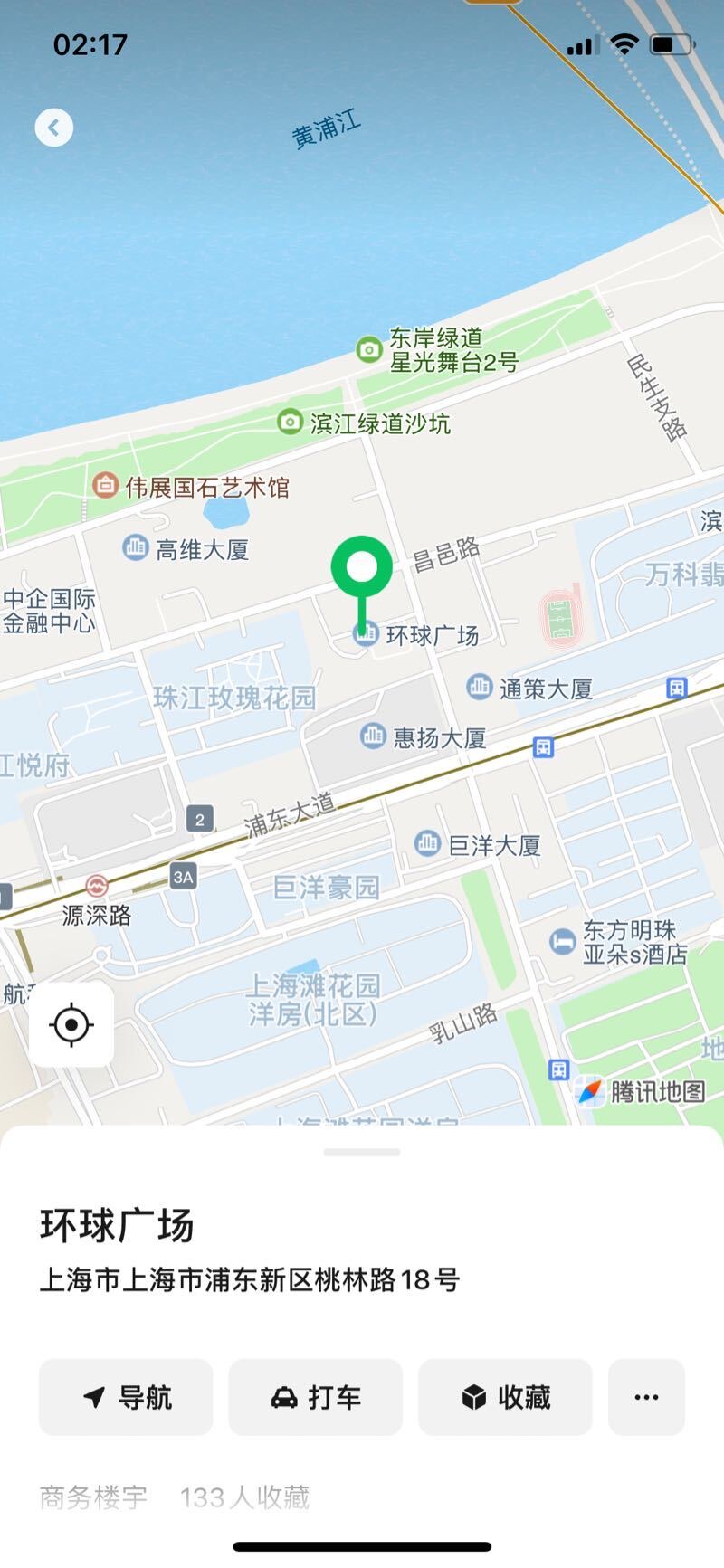Select the 伟展国石艺术馆 museum marker
Viewport: 724px width, 1568px height.
[106, 486]
